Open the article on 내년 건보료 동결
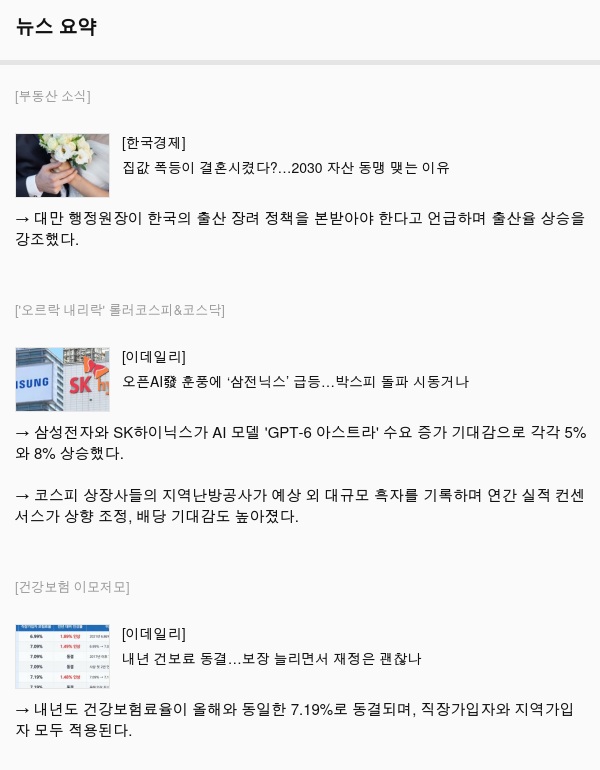600x770 pixels. pos(272,659)
